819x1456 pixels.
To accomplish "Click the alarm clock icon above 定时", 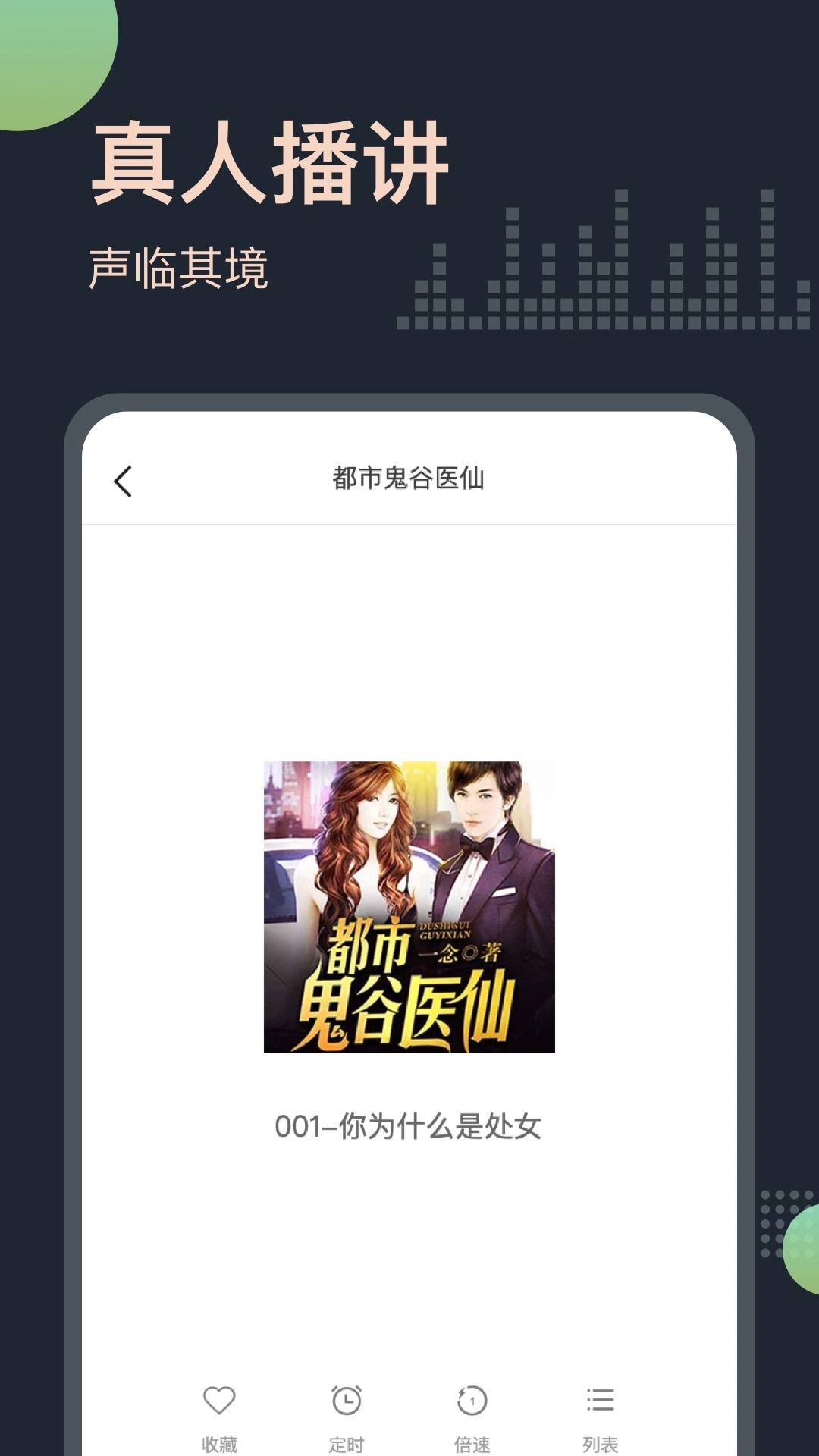I will coord(346,1399).
